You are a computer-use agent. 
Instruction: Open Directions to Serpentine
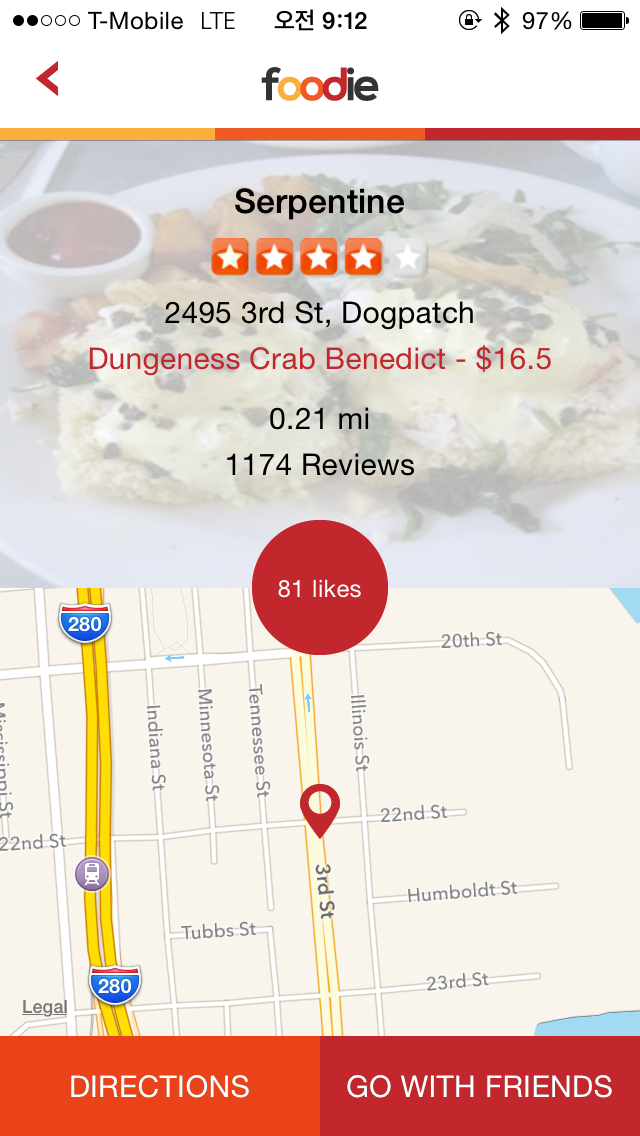(160, 1086)
